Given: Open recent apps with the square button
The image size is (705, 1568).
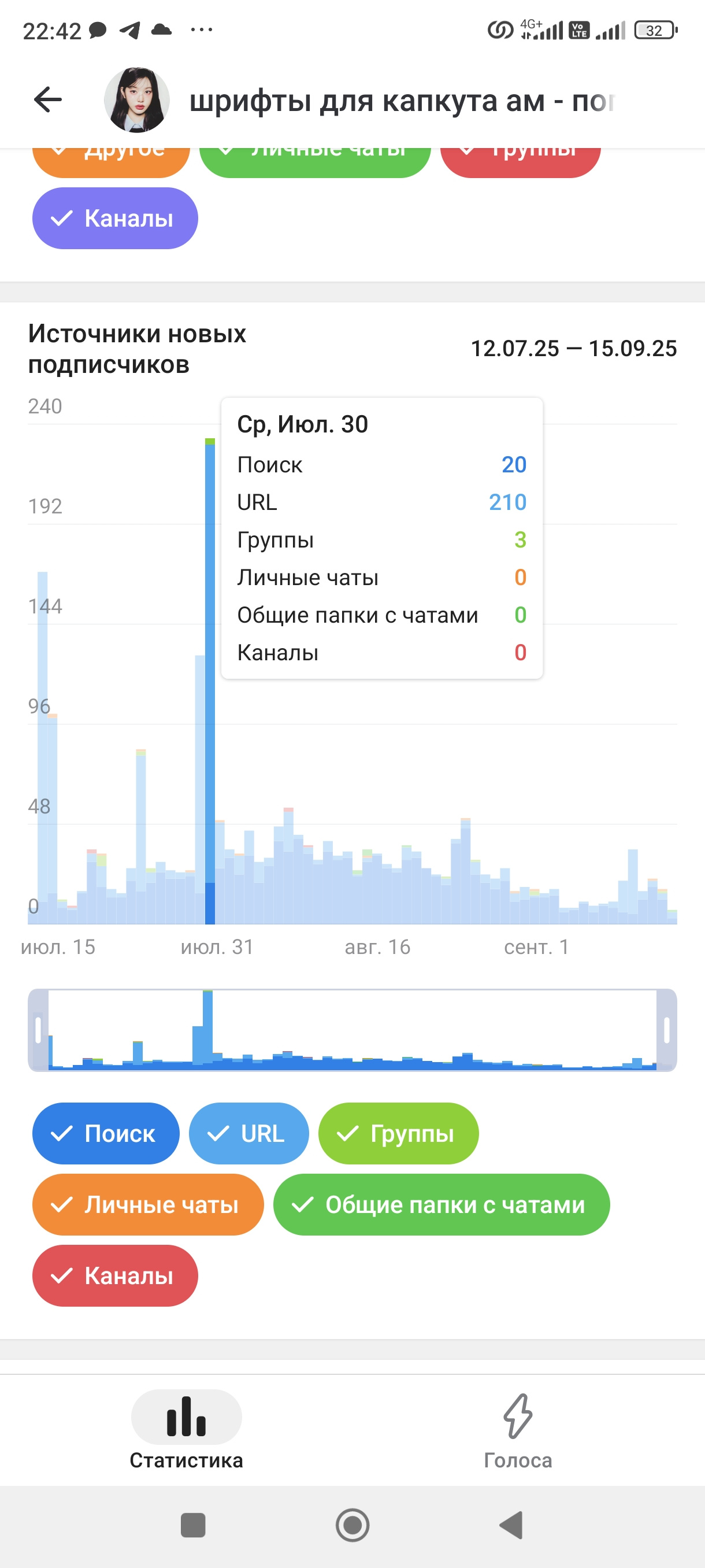Looking at the screenshot, I should click(x=194, y=1525).
